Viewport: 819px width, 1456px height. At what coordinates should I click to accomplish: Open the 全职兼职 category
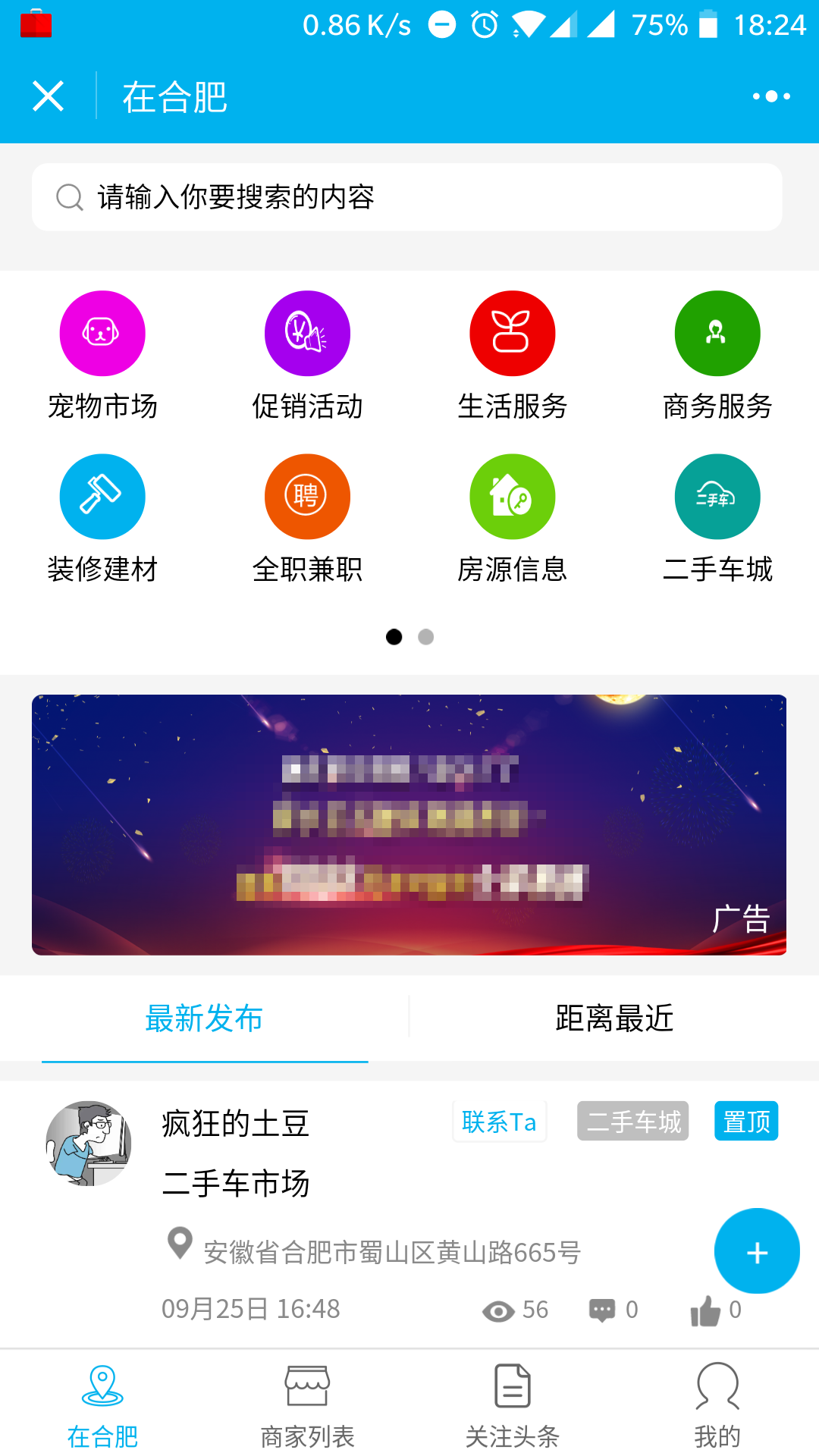point(307,497)
